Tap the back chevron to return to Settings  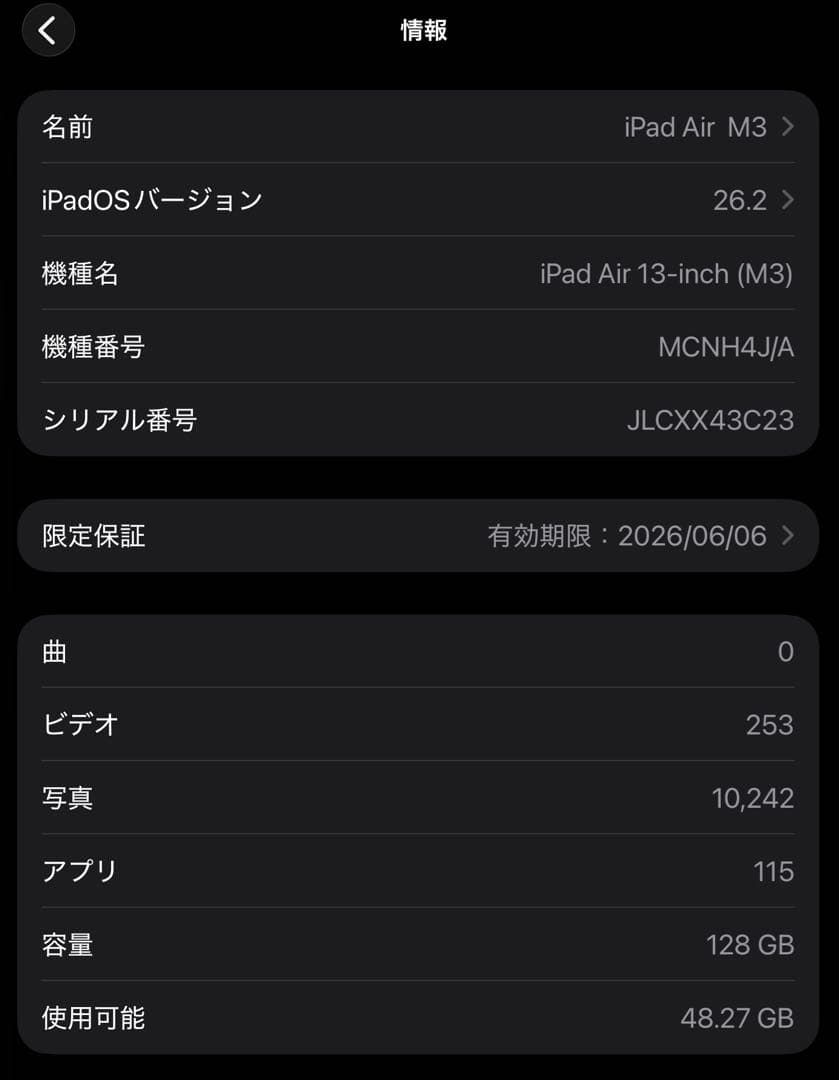48,31
